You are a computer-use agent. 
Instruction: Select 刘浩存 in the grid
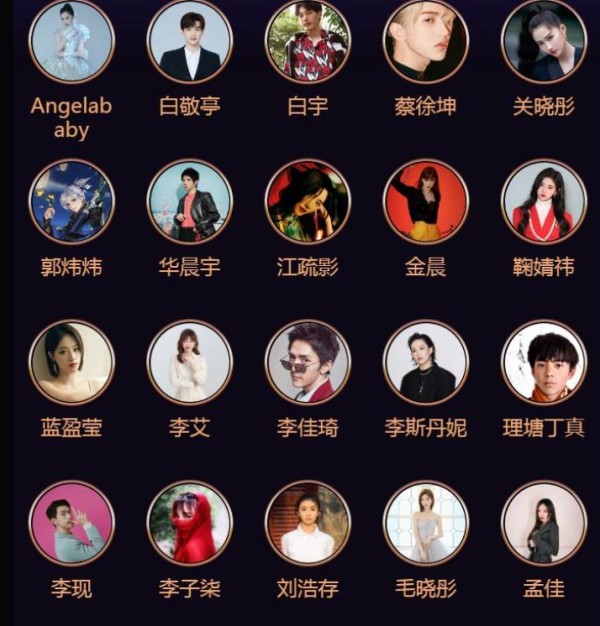[x=308, y=523]
